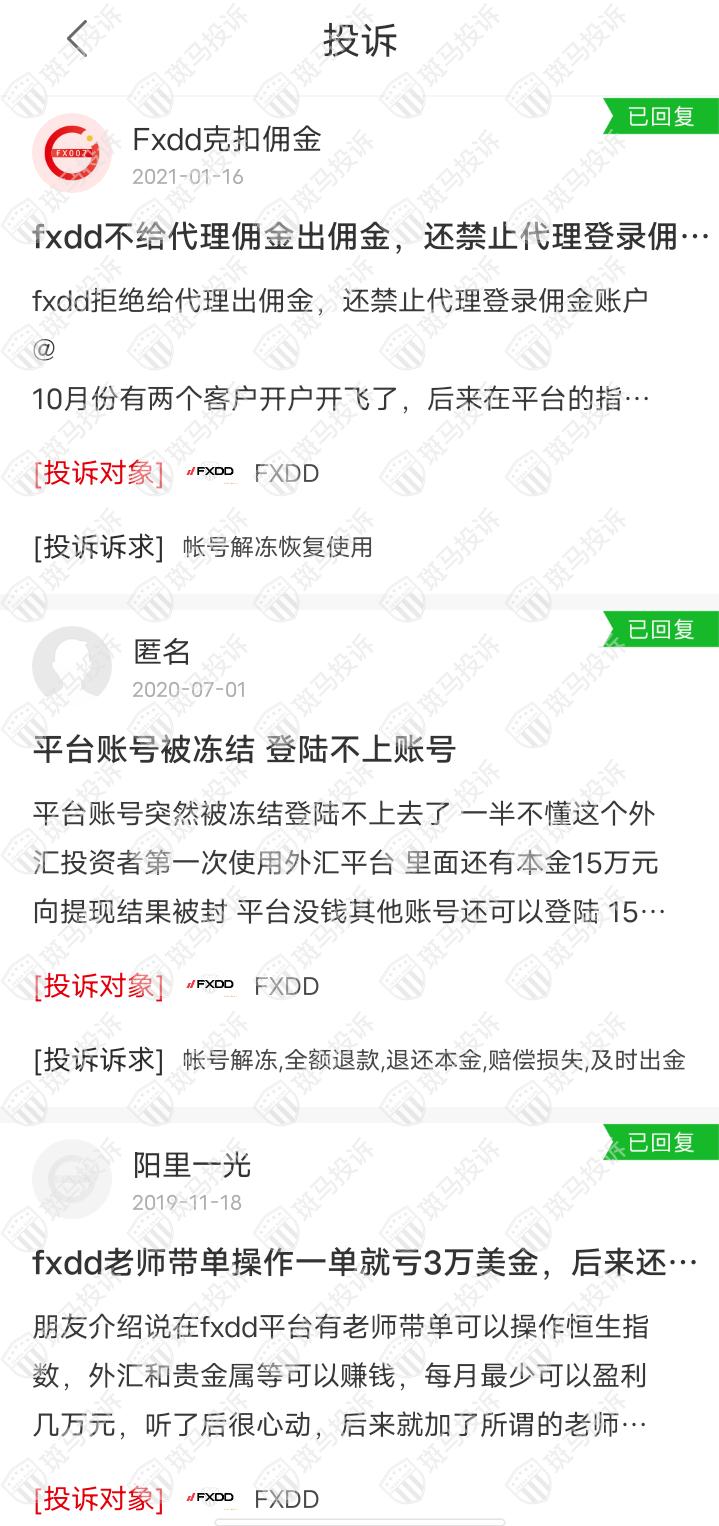View the Fxdd克扣佣金 user avatar

tap(72, 153)
